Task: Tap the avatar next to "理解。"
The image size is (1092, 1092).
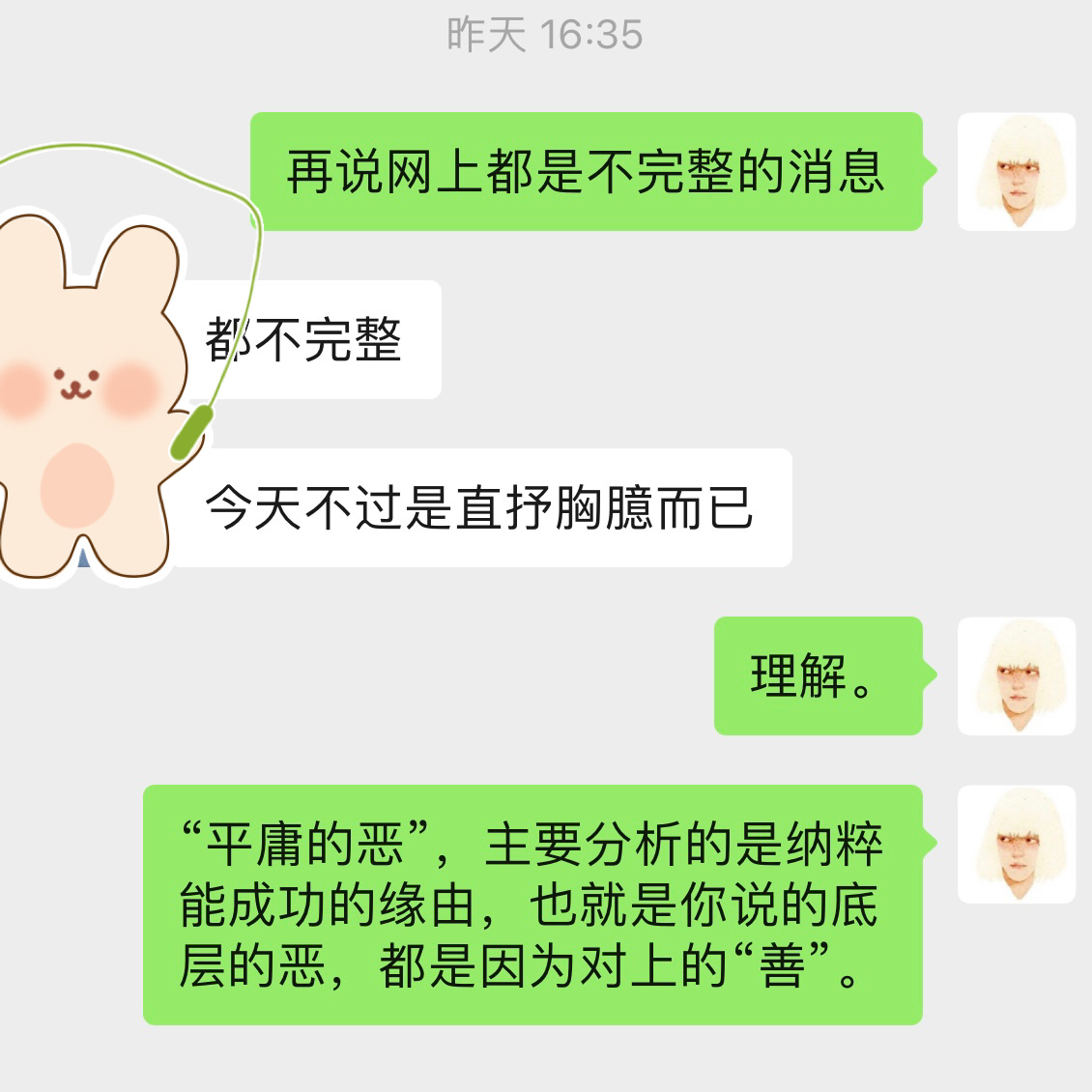Action: [x=1016, y=675]
